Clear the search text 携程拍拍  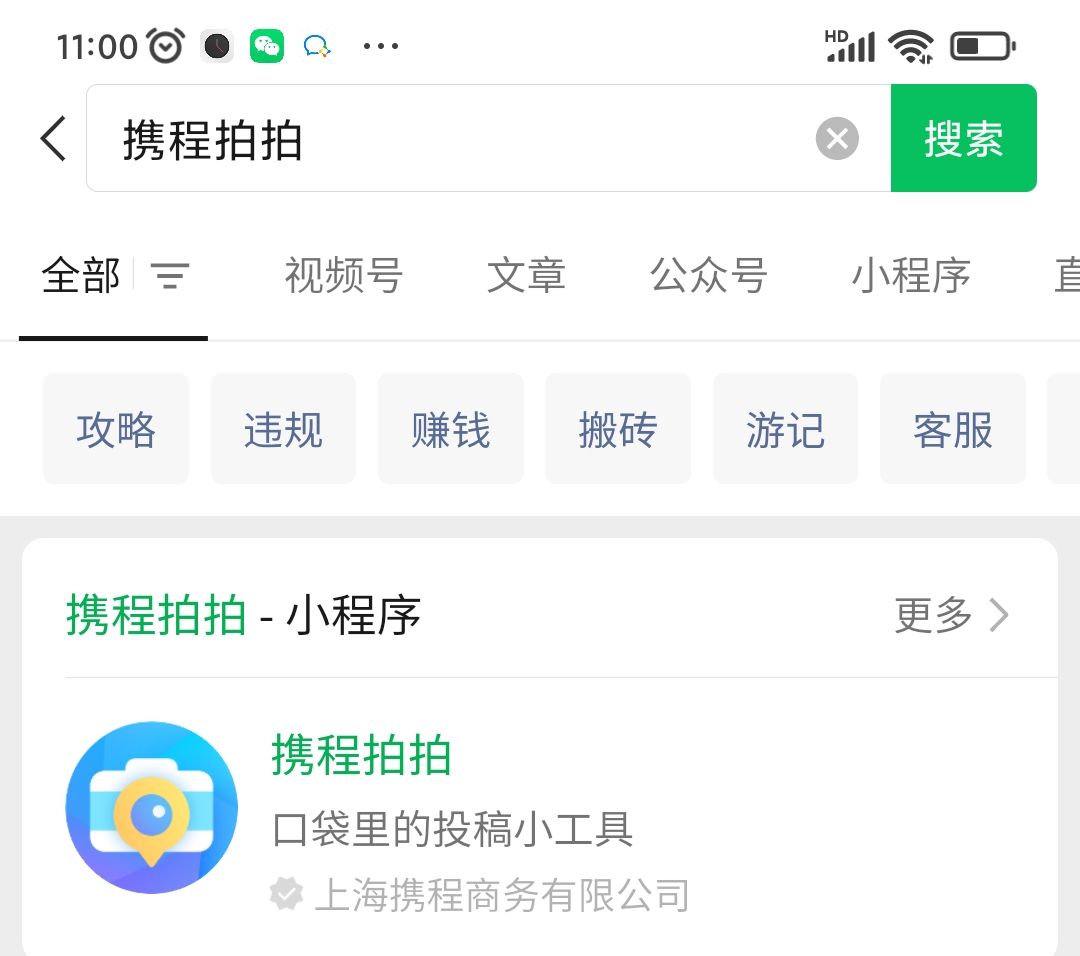pos(837,138)
